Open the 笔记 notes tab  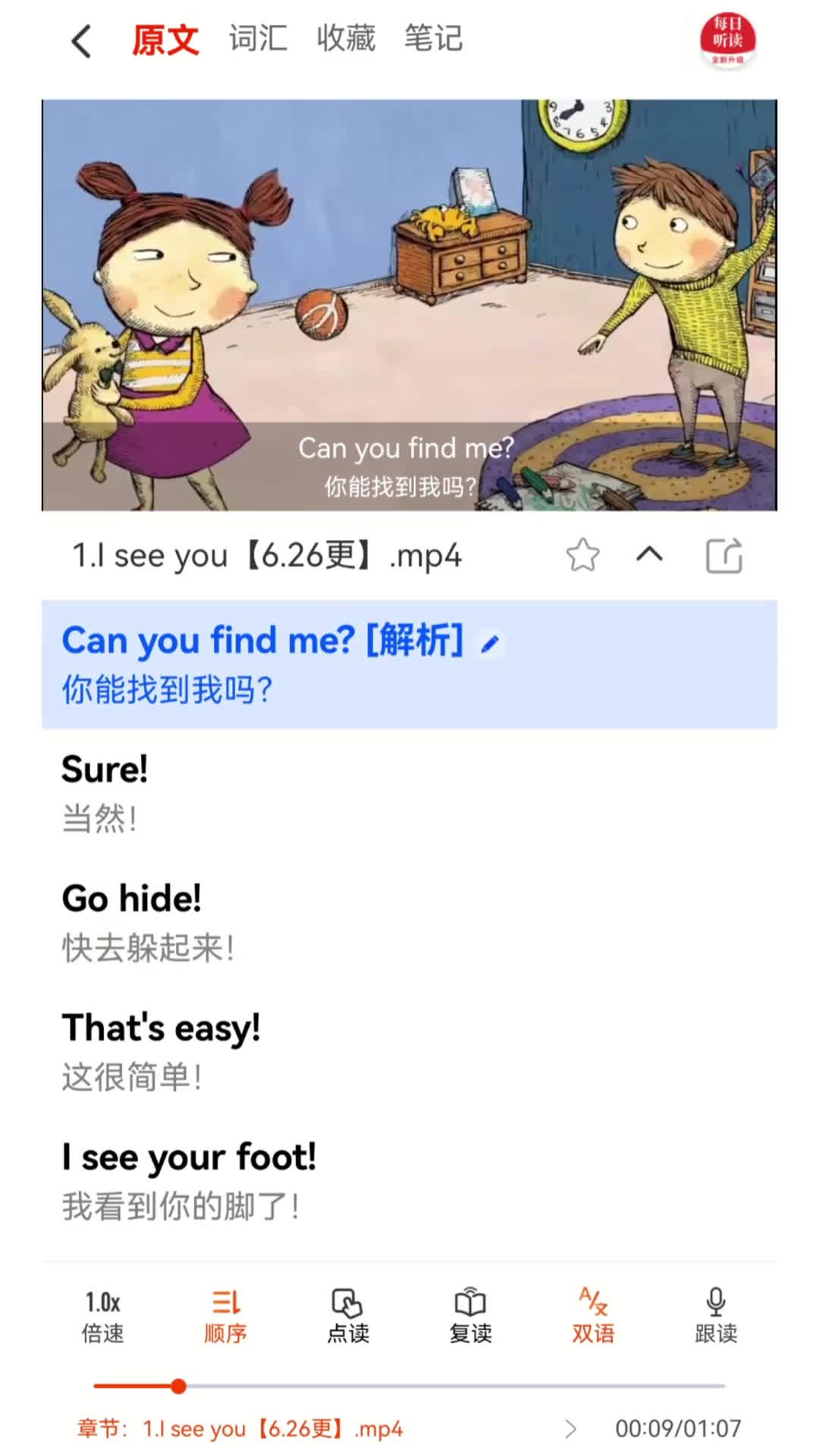tap(435, 39)
